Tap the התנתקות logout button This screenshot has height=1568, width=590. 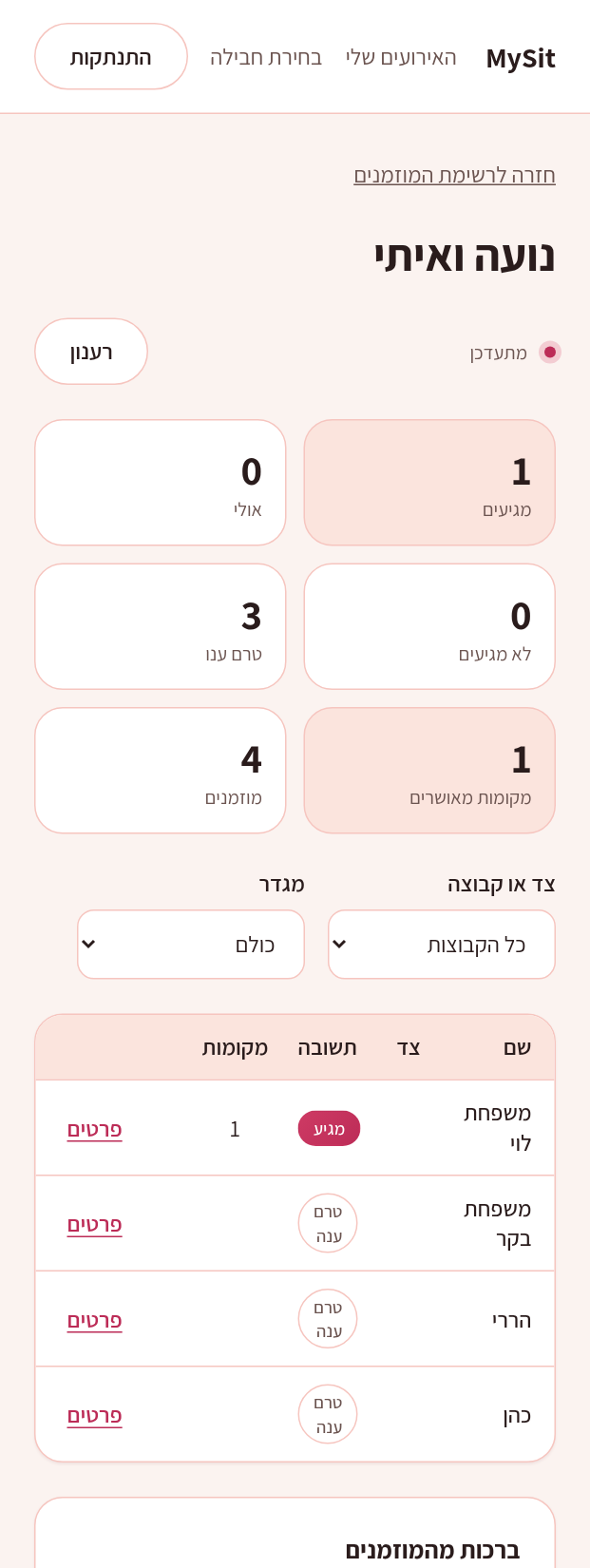point(111,57)
